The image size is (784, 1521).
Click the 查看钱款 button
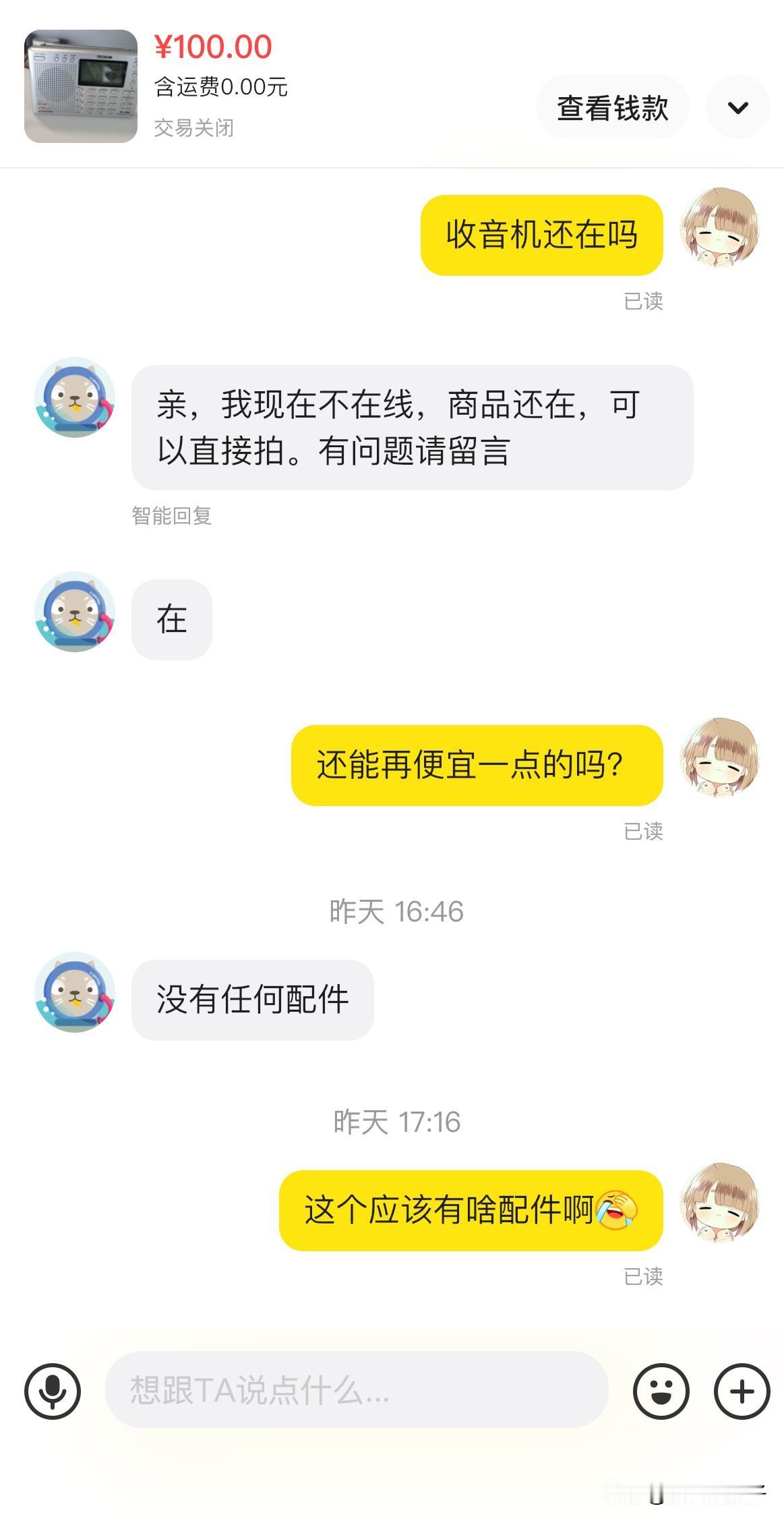612,106
